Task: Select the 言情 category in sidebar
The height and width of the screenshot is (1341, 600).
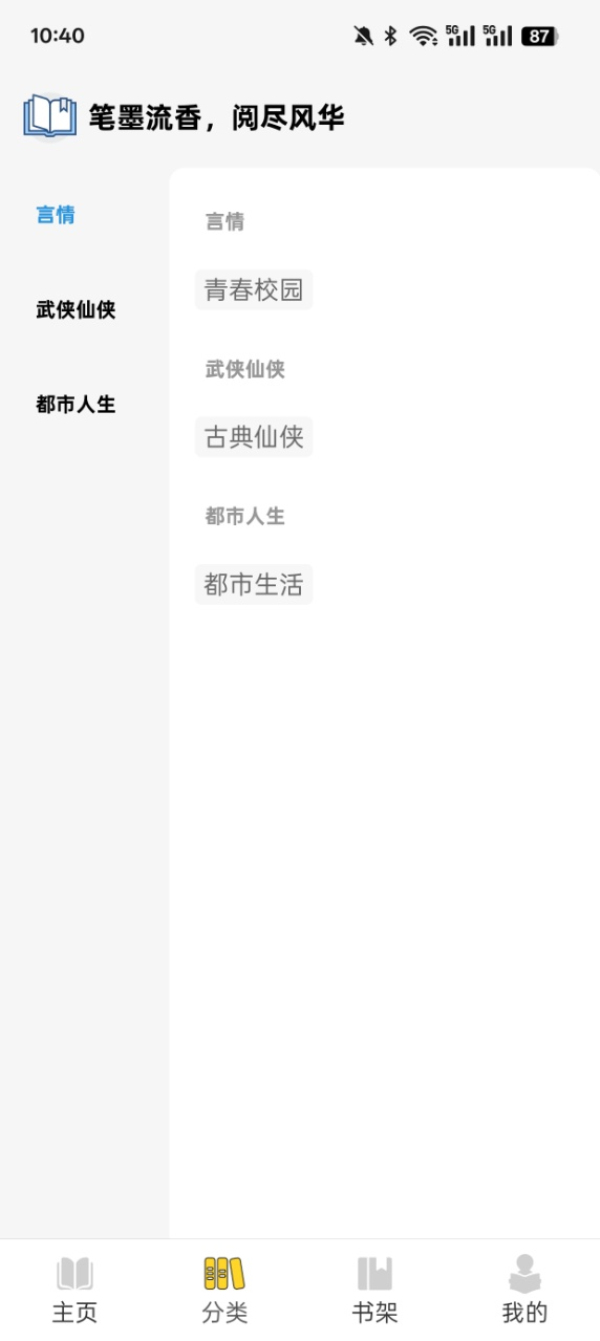Action: tap(55, 215)
